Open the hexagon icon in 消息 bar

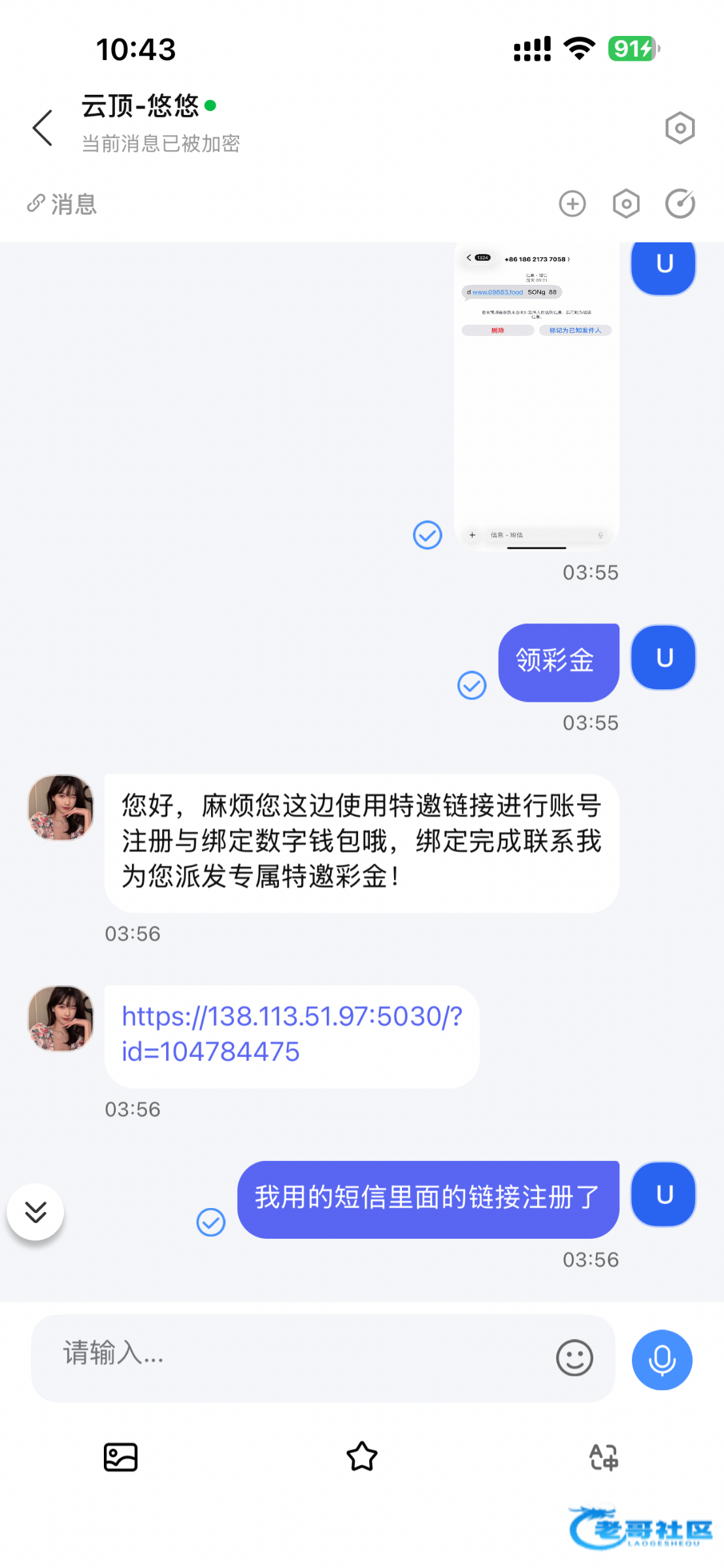626,204
